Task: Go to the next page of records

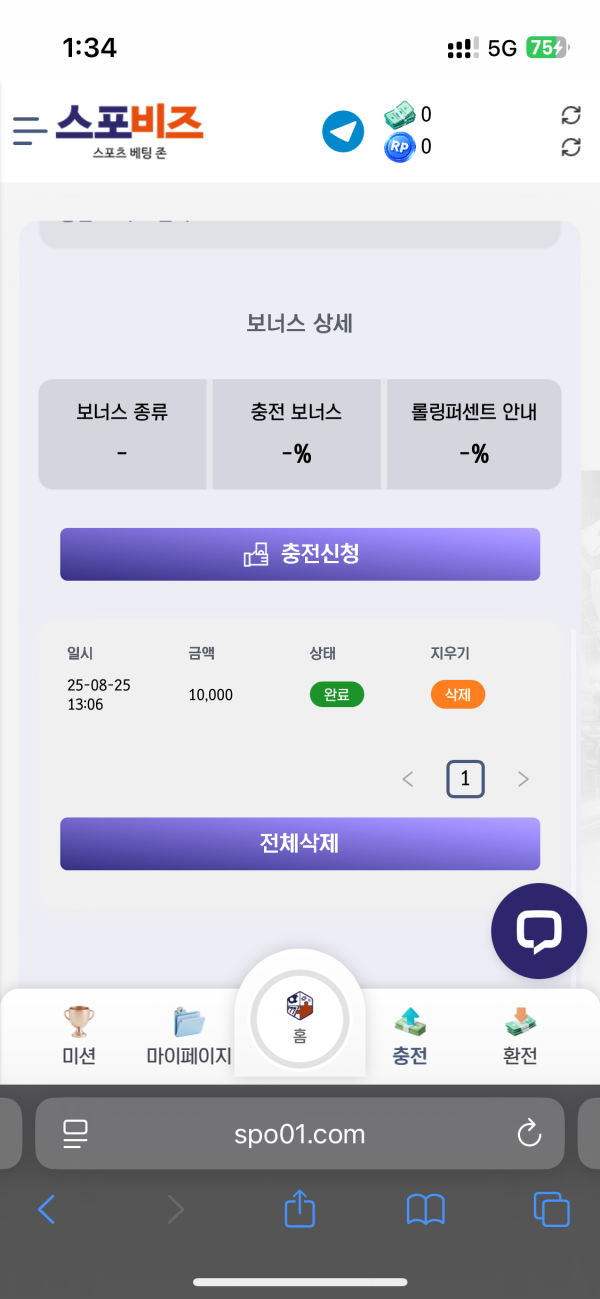Action: click(523, 779)
